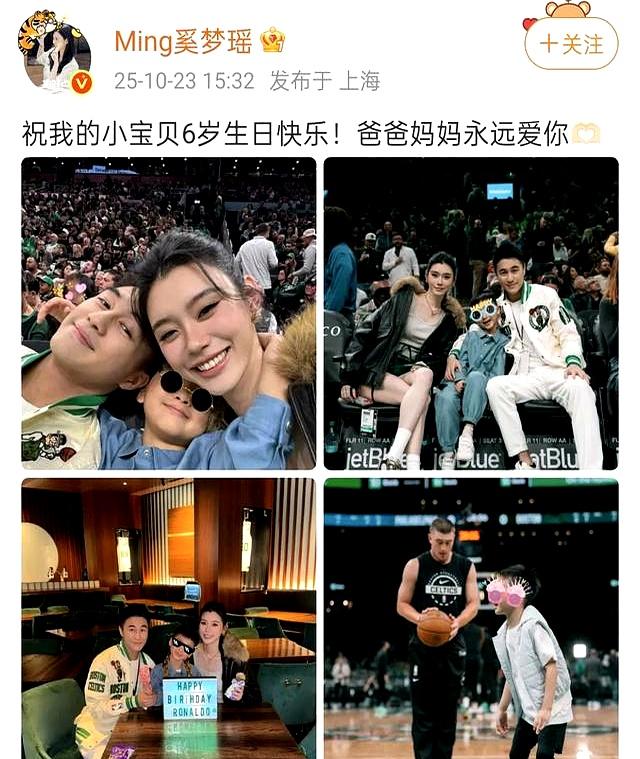The height and width of the screenshot is (759, 640).
Task: View the photo with the Celtics player
Action: point(471,617)
